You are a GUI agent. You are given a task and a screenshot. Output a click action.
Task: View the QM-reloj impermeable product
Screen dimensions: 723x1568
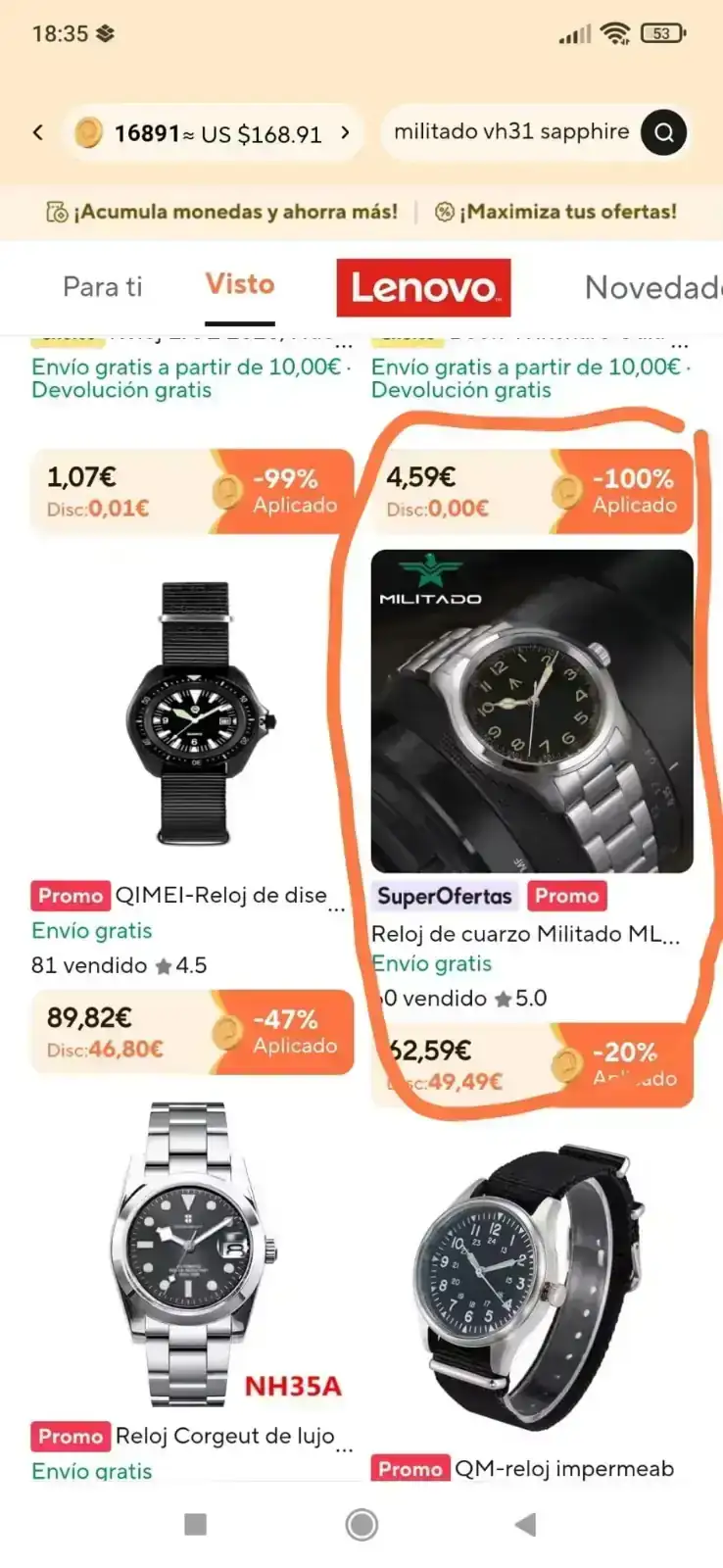point(532,1285)
